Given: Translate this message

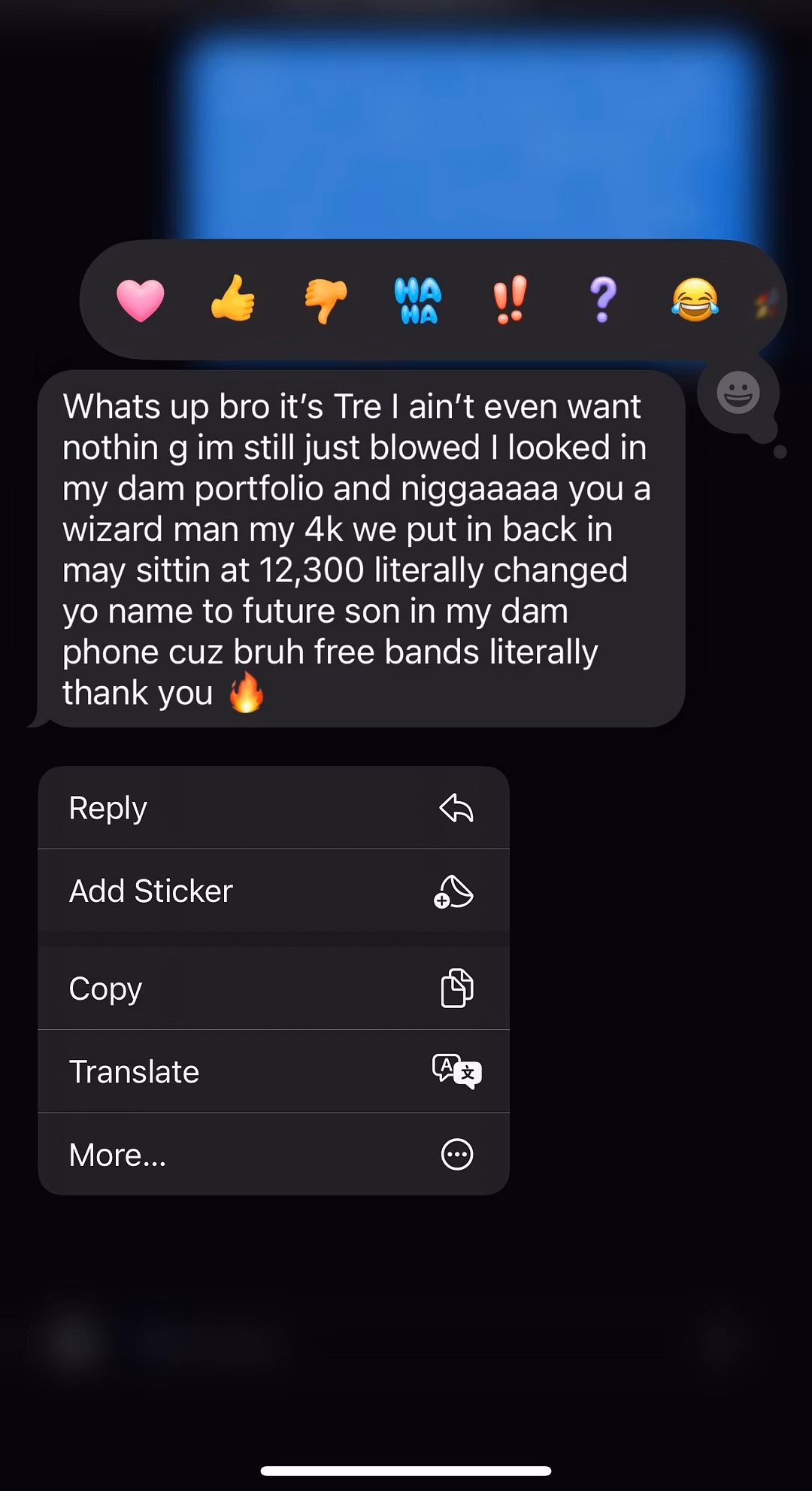Looking at the screenshot, I should [x=274, y=1071].
